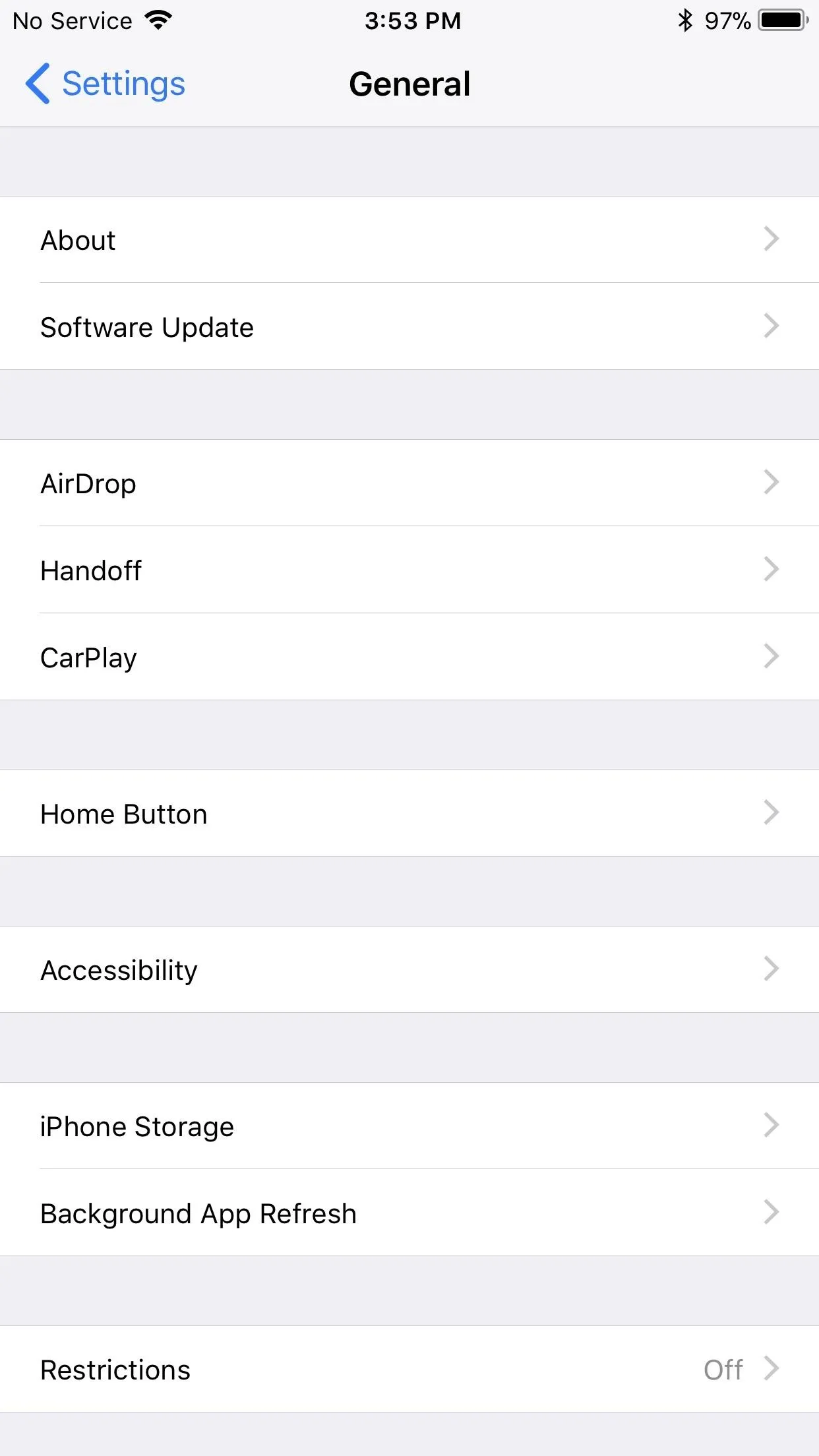The image size is (819, 1456).
Task: Open CarPlay settings
Action: (409, 657)
